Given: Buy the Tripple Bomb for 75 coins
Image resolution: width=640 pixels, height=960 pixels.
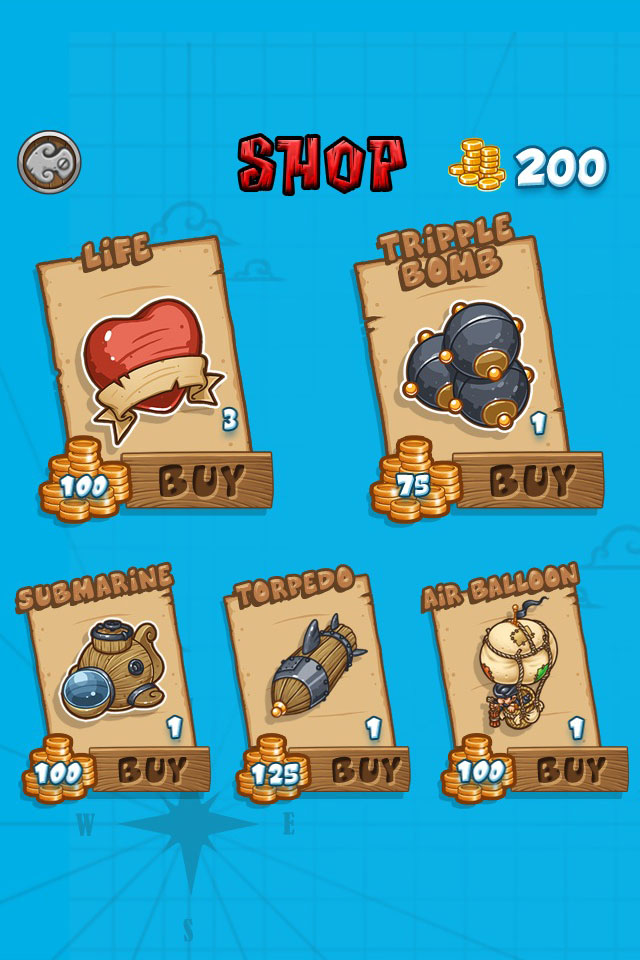Looking at the screenshot, I should pyautogui.click(x=531, y=481).
